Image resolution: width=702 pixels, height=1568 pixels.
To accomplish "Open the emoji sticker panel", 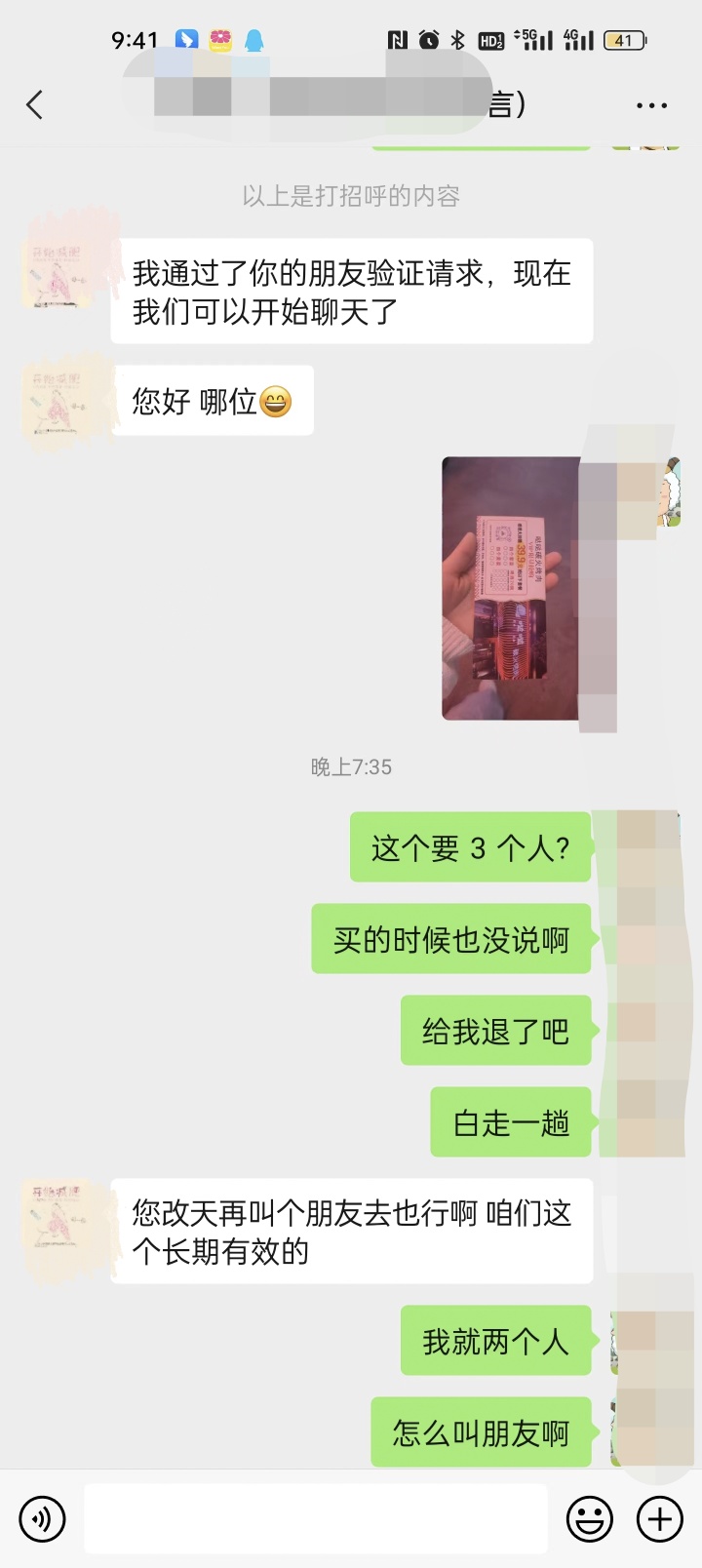I will coord(590,1518).
